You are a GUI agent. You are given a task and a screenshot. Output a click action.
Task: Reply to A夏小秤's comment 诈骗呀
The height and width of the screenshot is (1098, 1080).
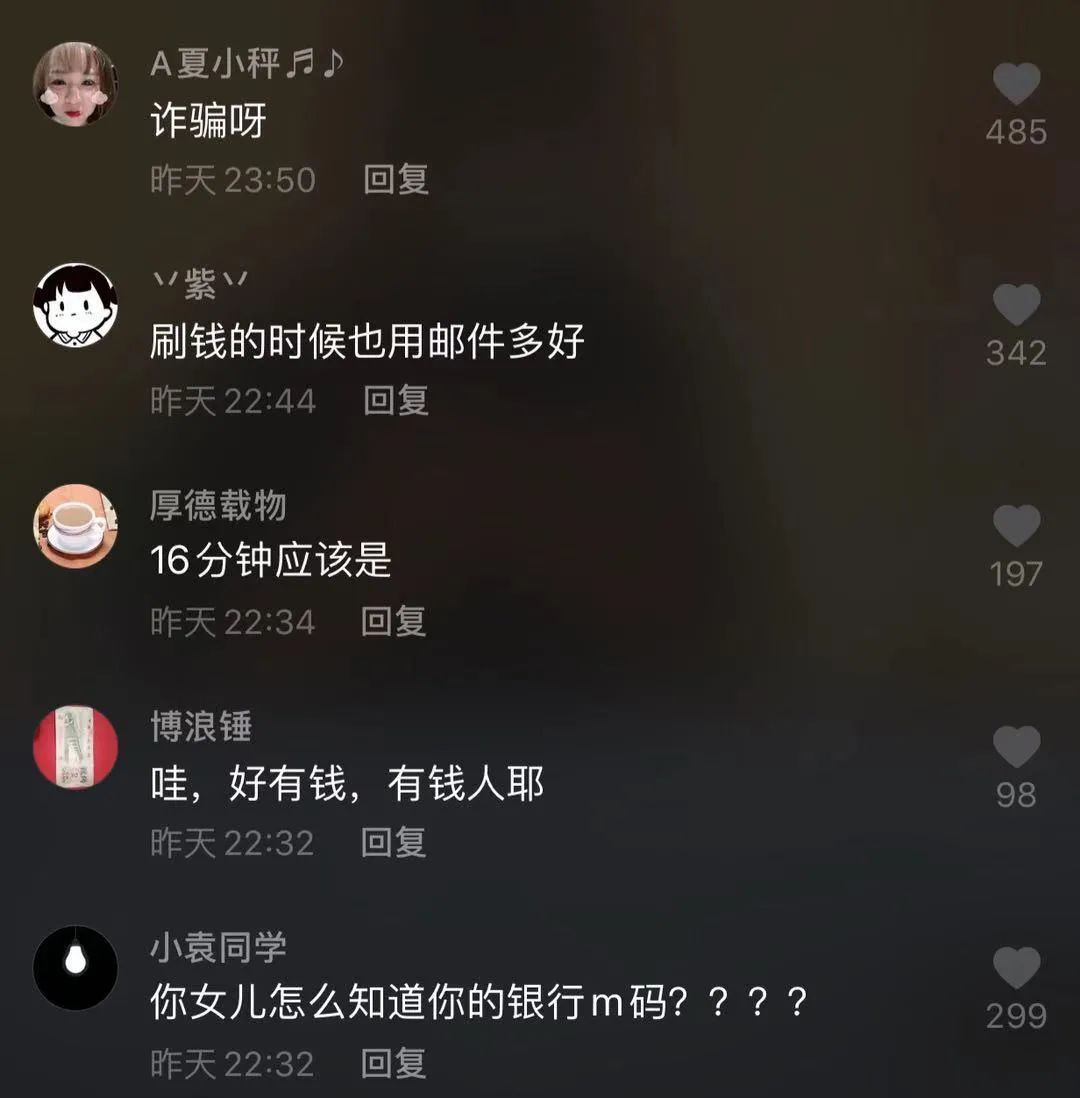point(396,180)
